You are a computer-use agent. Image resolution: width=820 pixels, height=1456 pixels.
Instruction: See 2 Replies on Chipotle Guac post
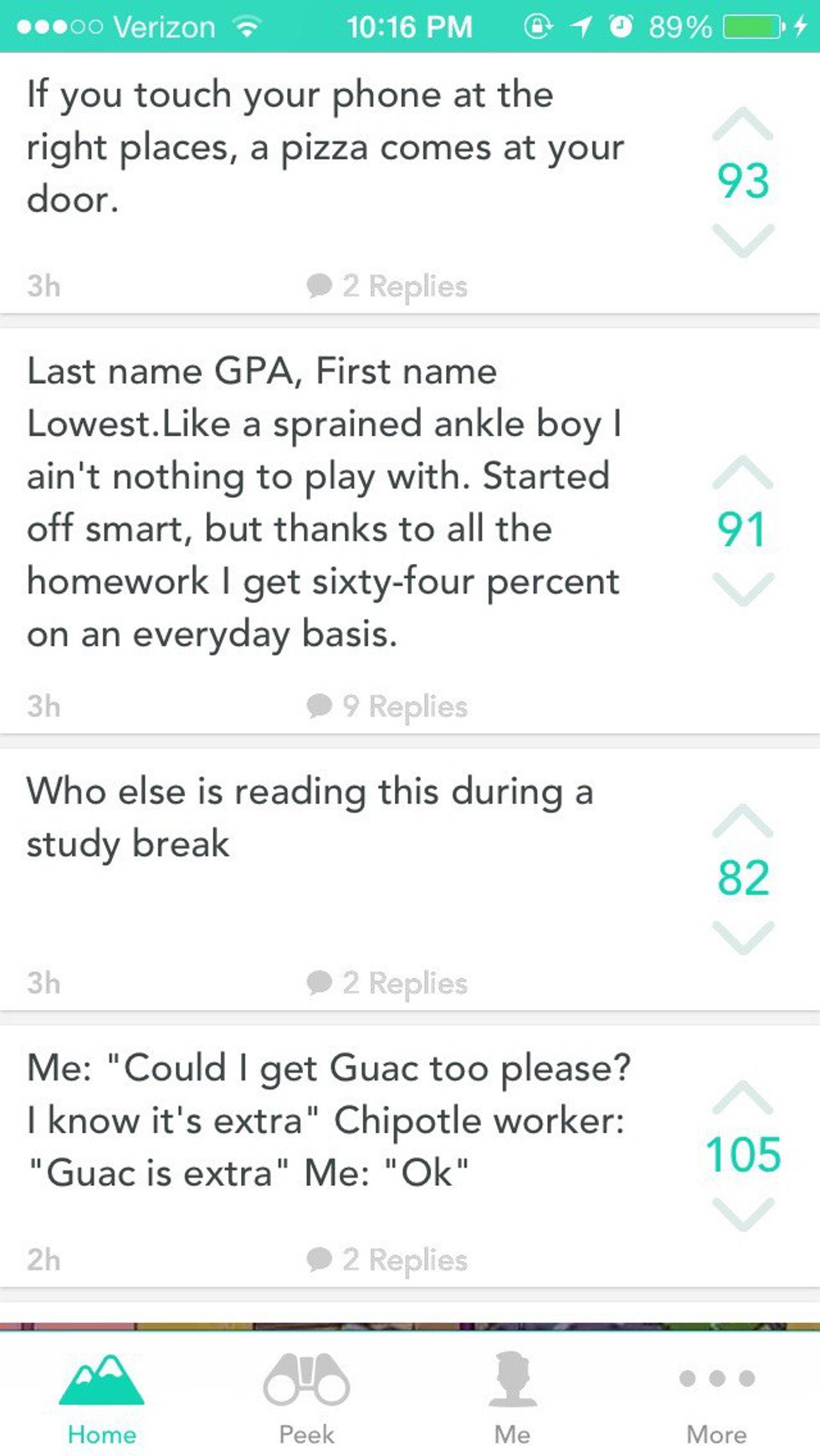387,1259
